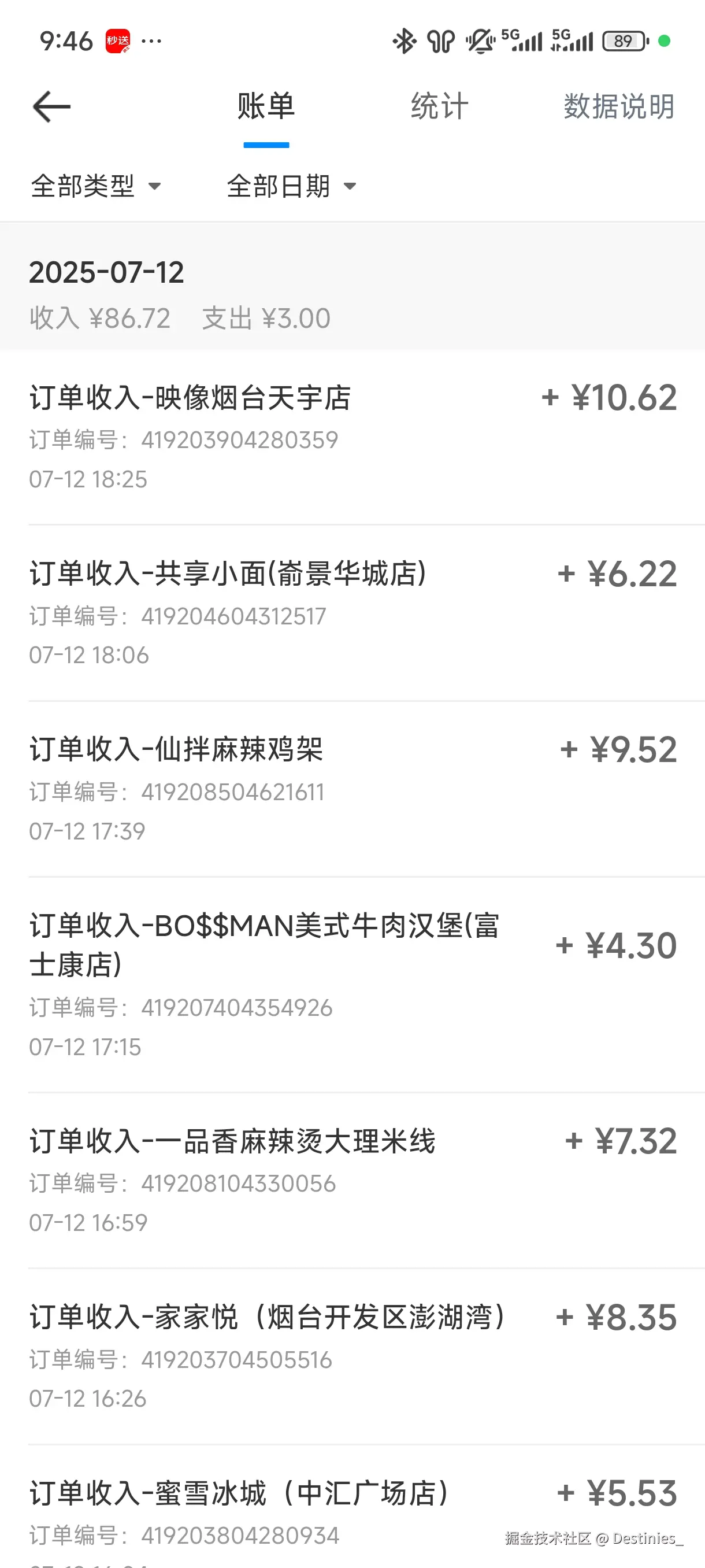
Task: Tap the earbuds icon in status bar
Action: (439, 42)
